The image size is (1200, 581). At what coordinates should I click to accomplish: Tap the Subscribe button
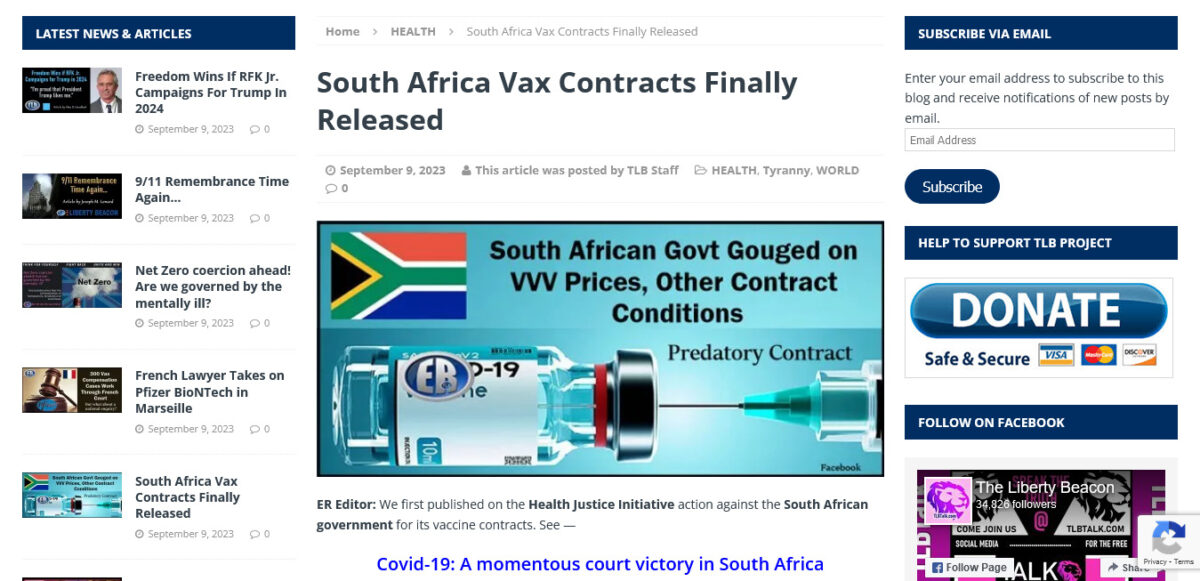tap(951, 187)
